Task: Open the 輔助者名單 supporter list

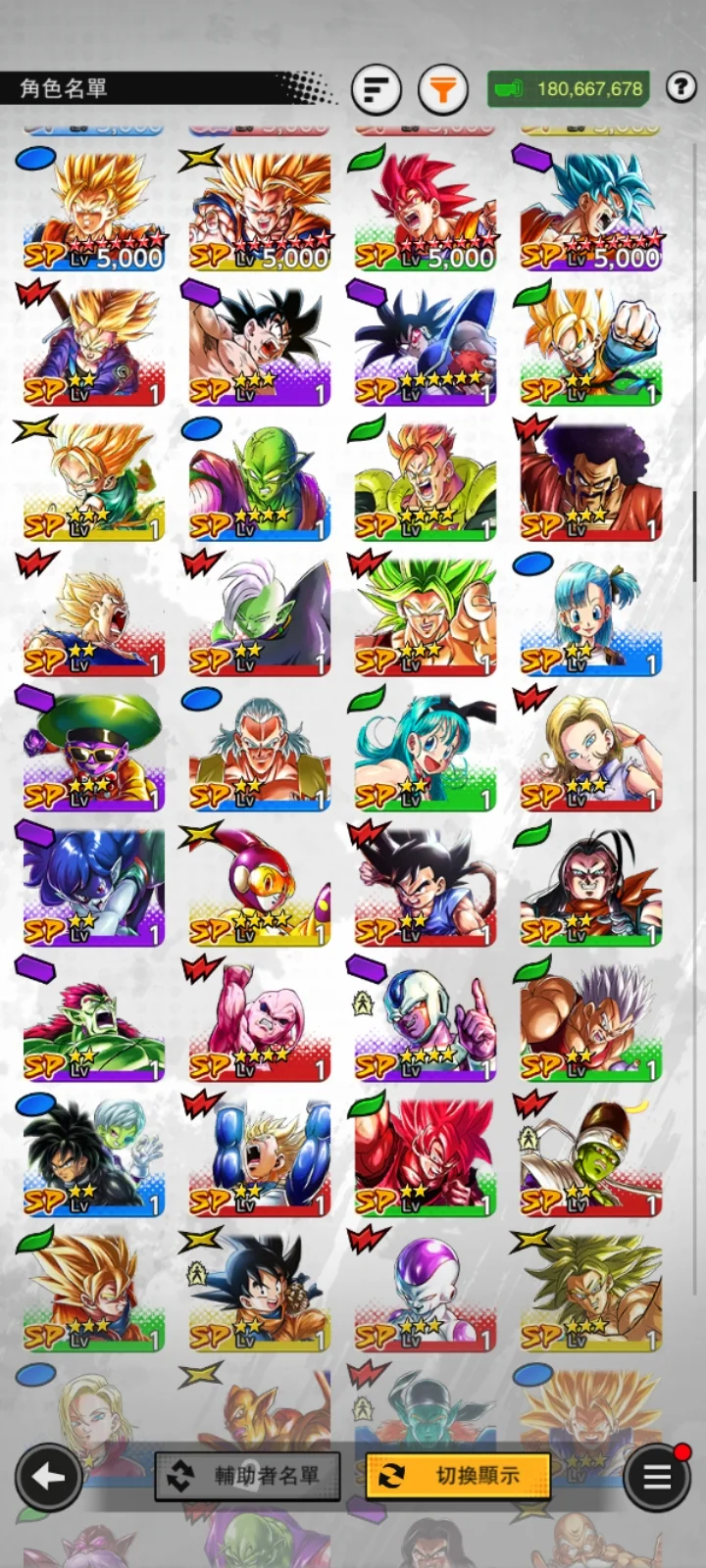Action: coord(248,1476)
